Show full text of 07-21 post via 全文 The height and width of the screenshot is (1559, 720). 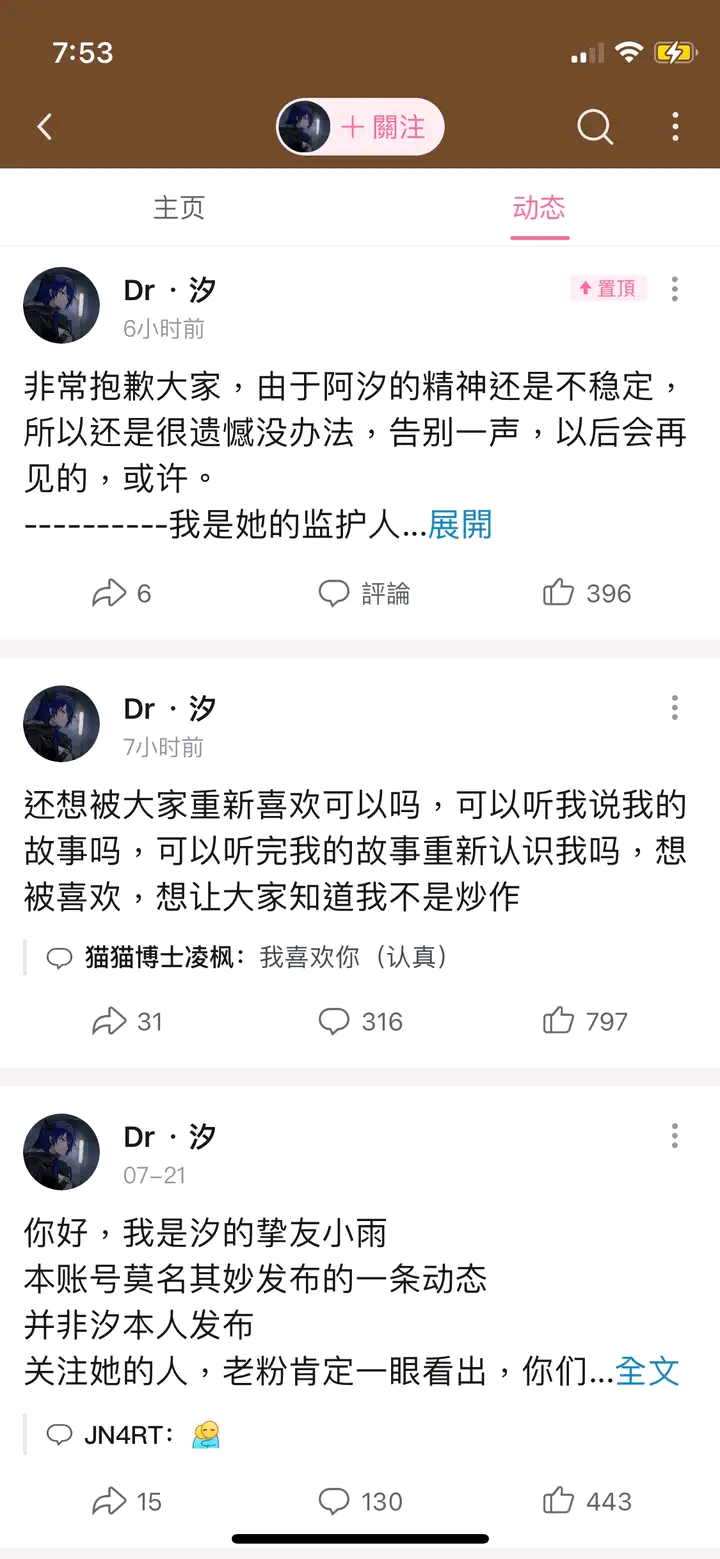(x=647, y=1371)
